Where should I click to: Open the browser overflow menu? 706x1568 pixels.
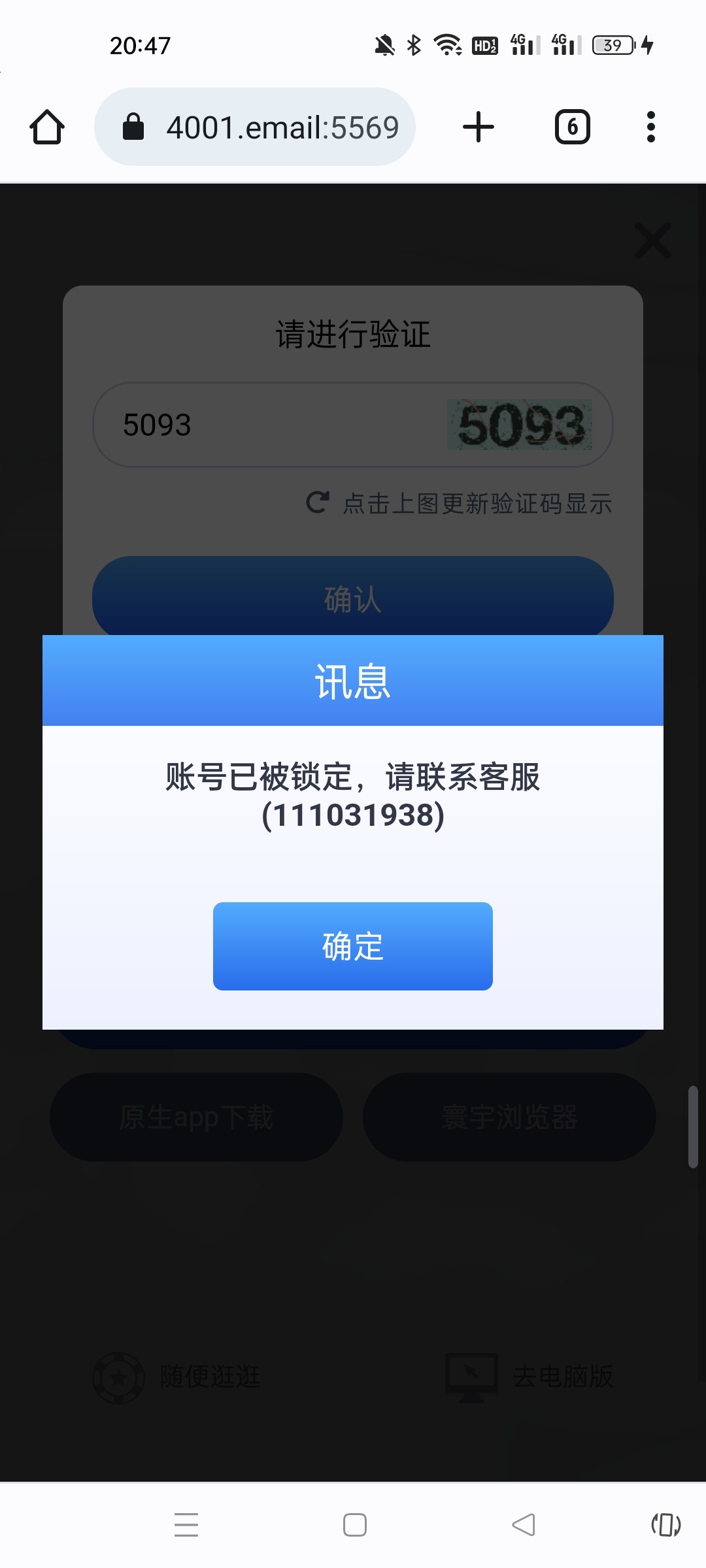(650, 127)
